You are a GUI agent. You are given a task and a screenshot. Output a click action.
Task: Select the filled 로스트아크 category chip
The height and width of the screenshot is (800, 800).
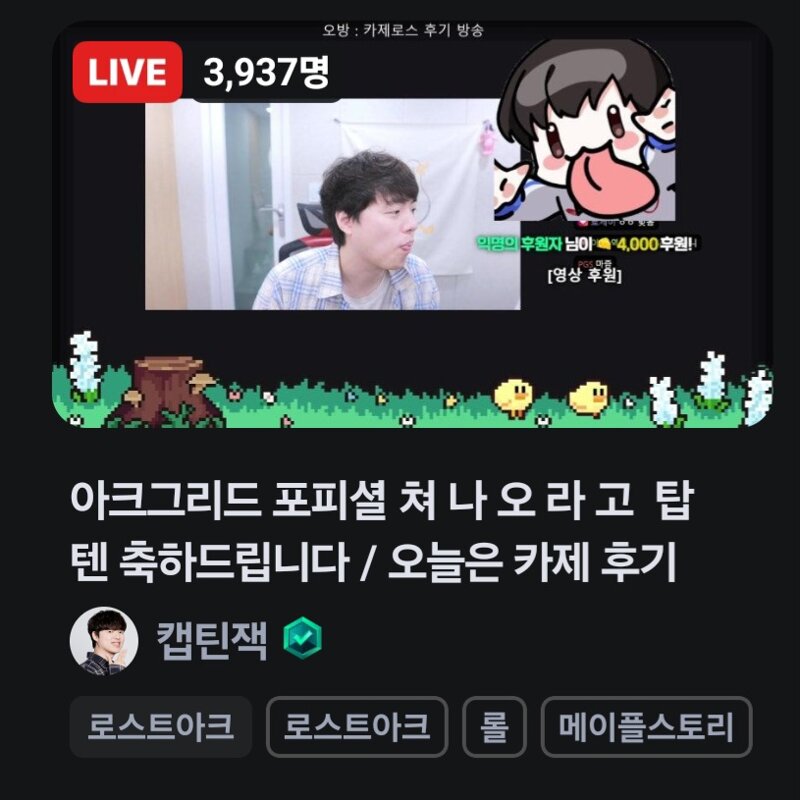[x=160, y=727]
